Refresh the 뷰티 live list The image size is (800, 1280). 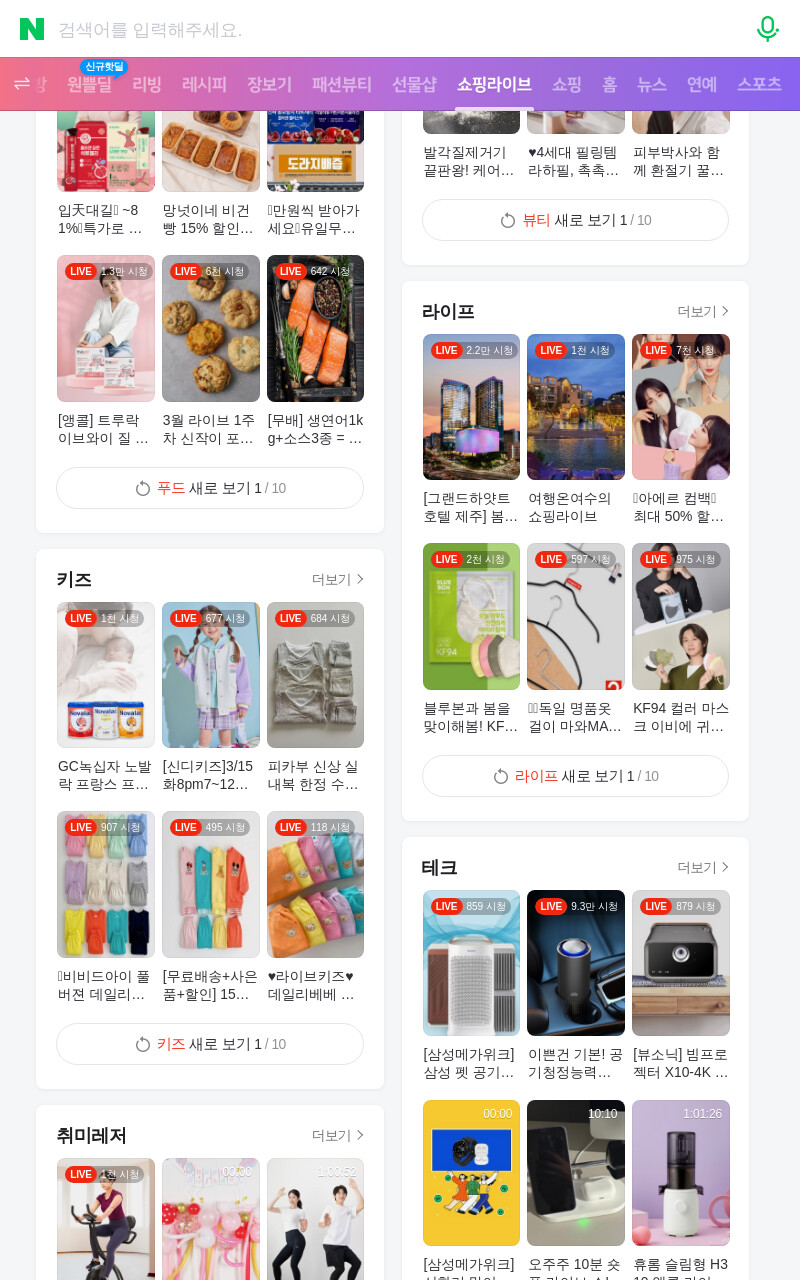(575, 220)
